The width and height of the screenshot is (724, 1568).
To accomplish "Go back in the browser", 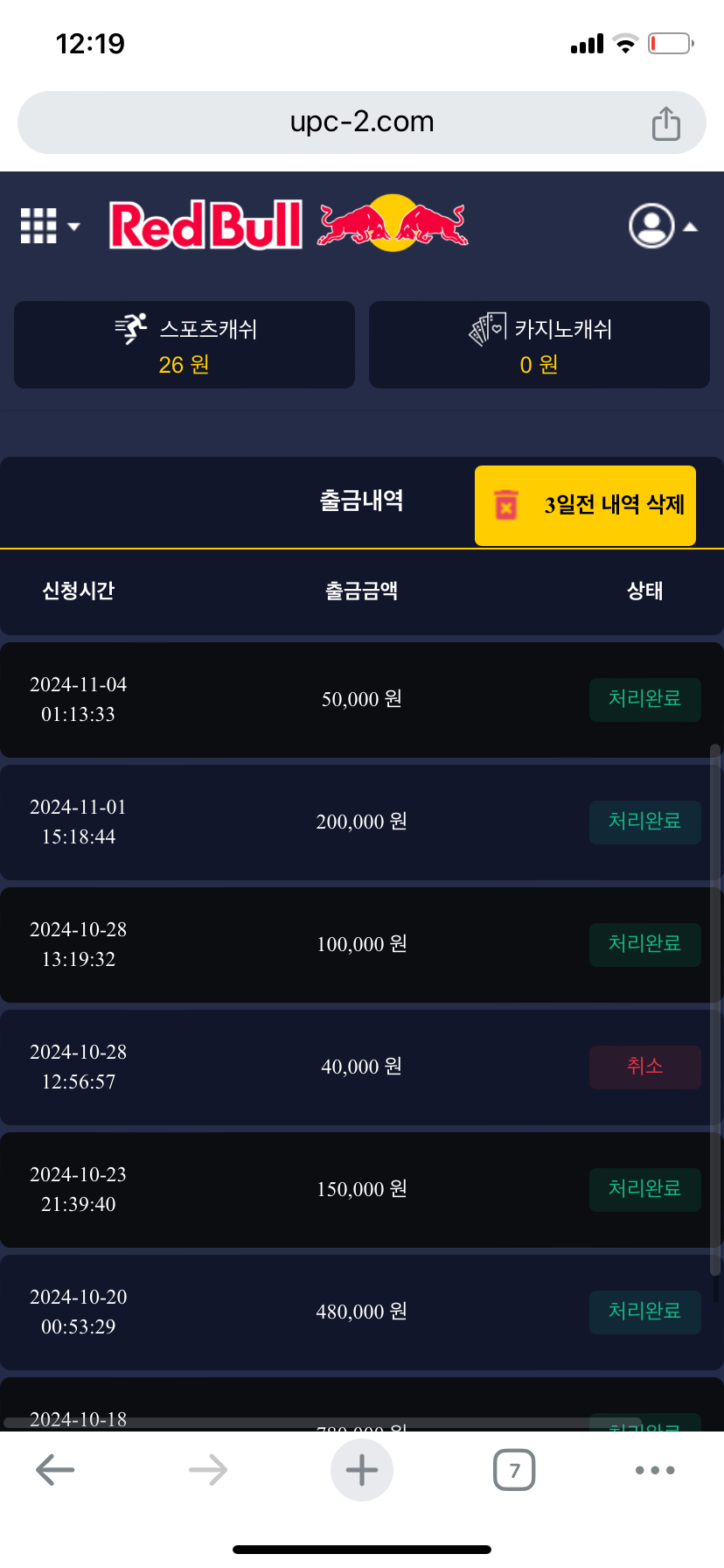I will click(x=55, y=1470).
